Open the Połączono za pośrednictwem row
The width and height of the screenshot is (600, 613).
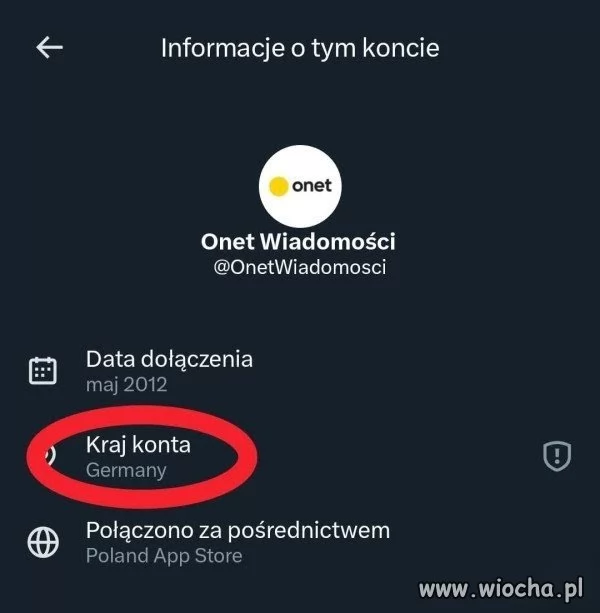pyautogui.click(x=237, y=541)
